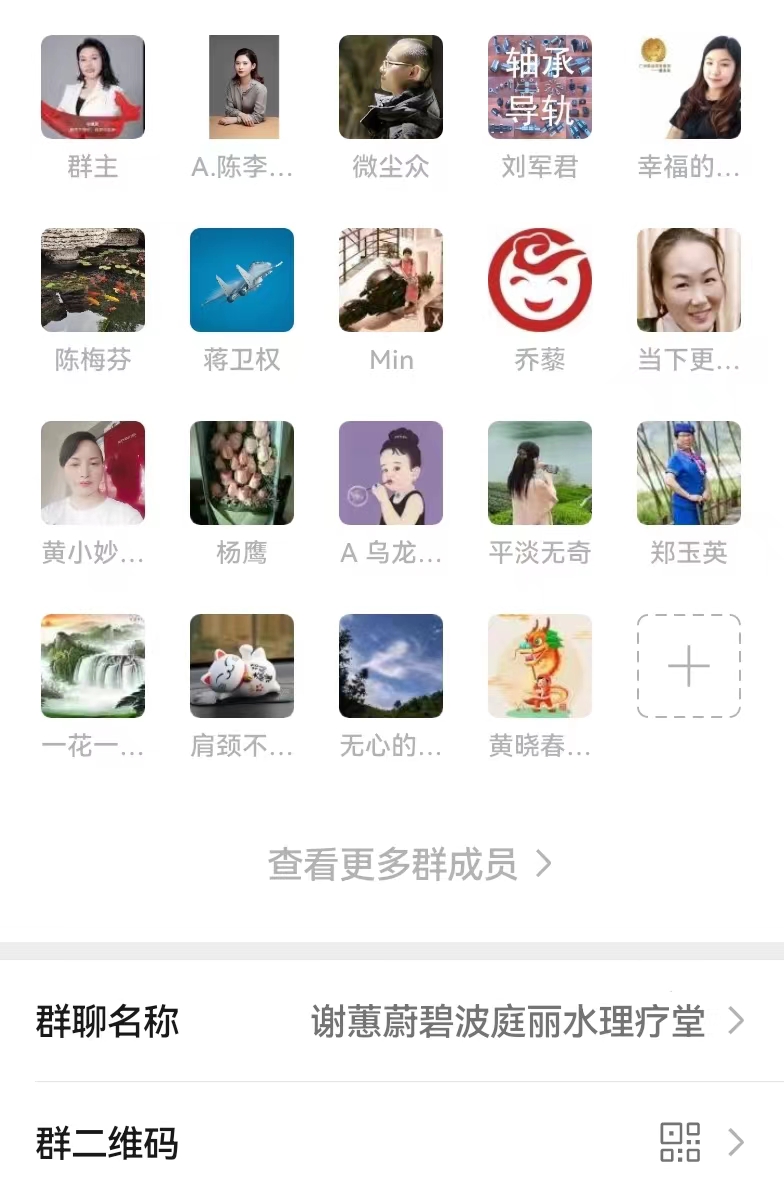Open 蒋卫权's member profile
This screenshot has height=1190, width=784.
click(x=242, y=280)
